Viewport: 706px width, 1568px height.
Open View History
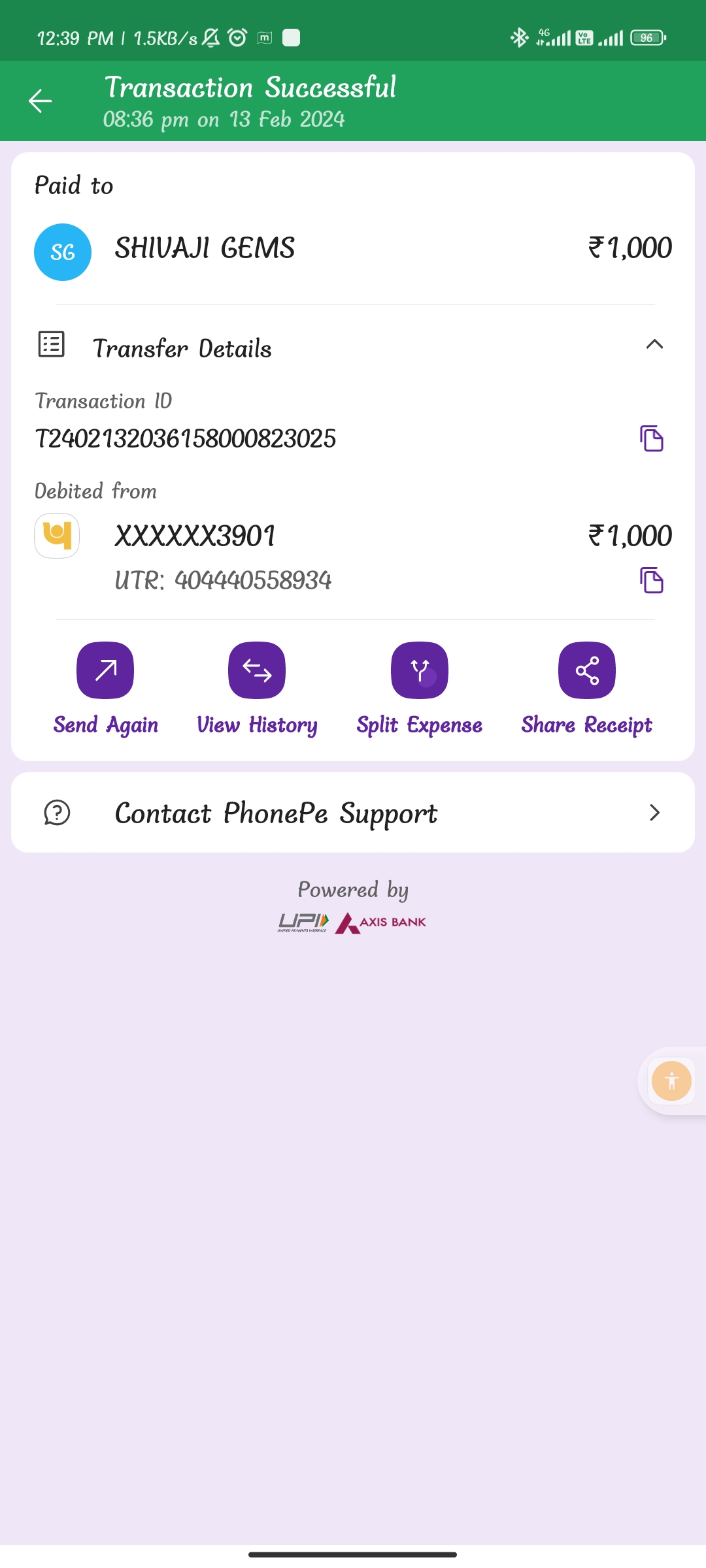tap(257, 671)
